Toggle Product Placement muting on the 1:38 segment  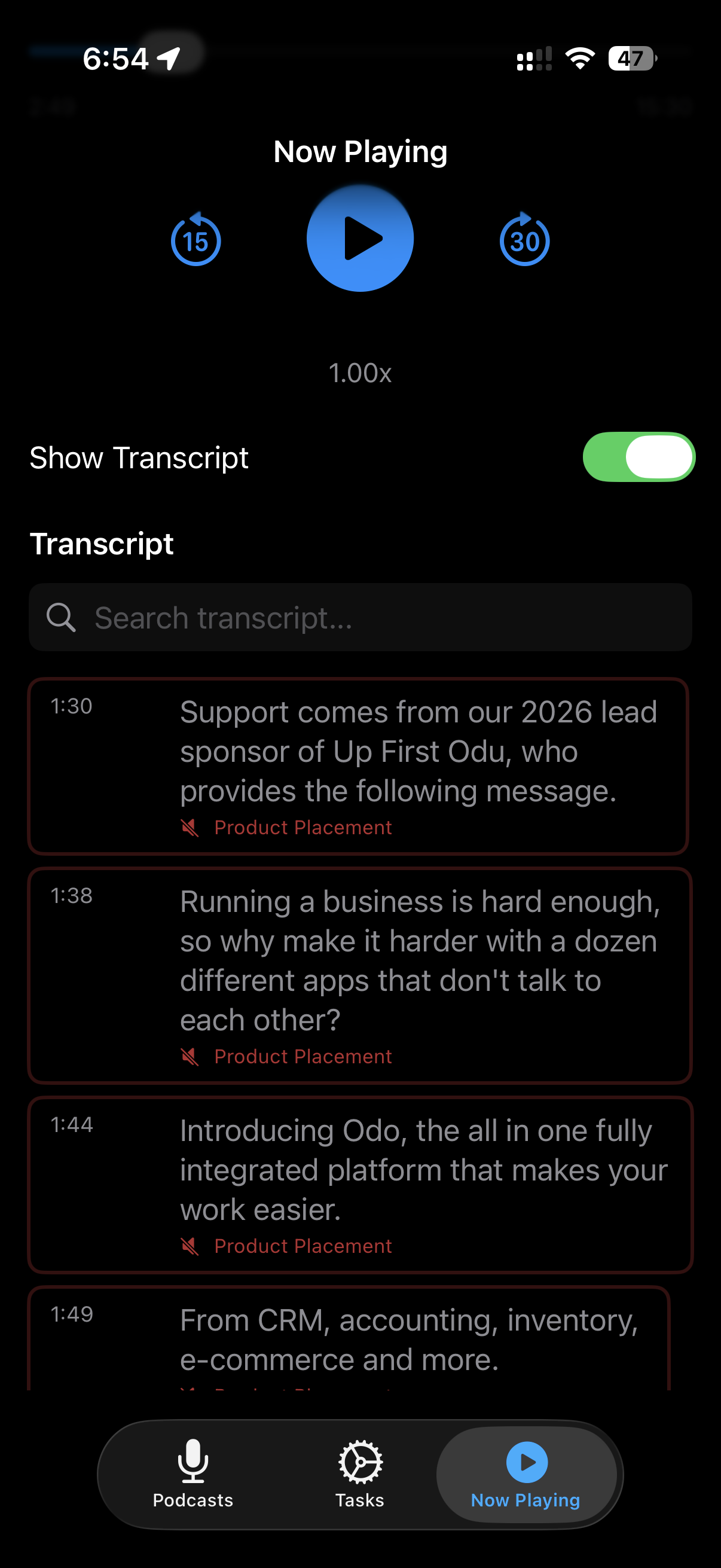(192, 1056)
